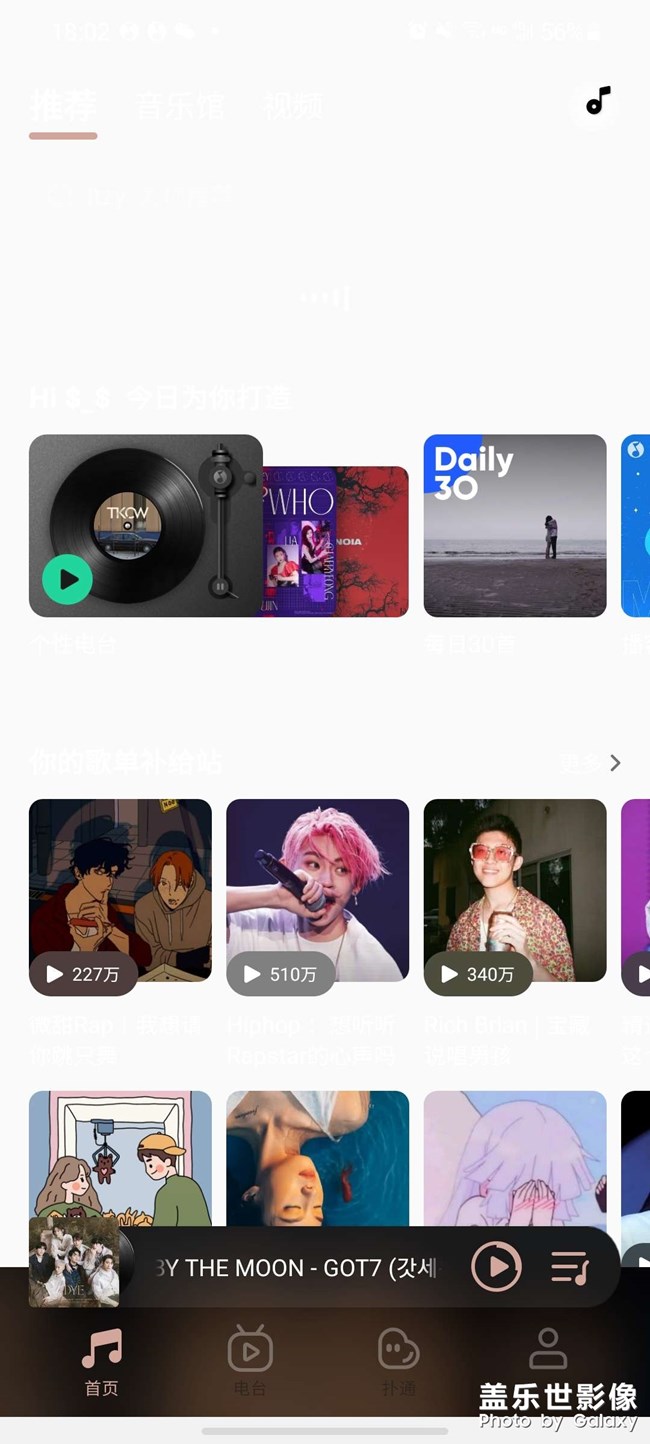
Task: Open the music recognition icon at top right
Action: [x=597, y=103]
